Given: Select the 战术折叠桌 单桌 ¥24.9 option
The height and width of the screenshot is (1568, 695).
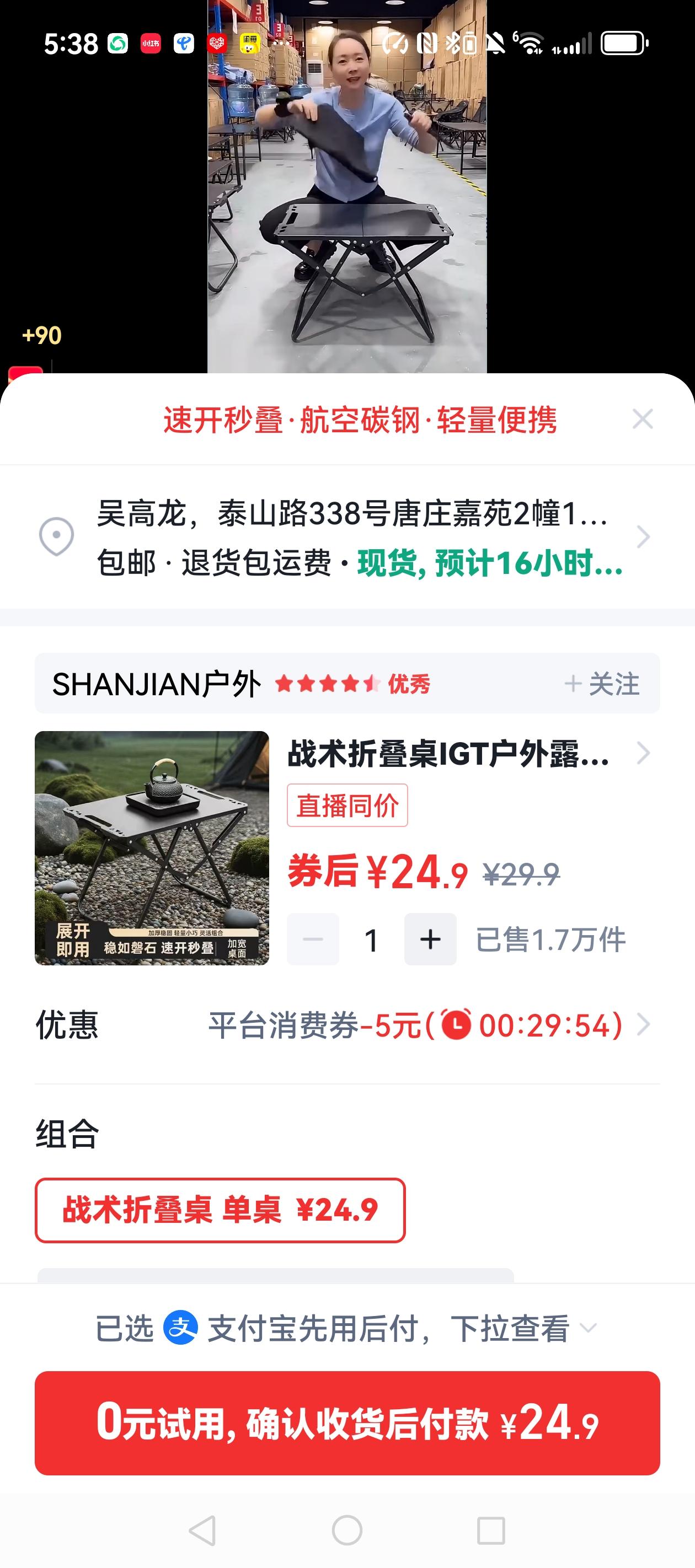Looking at the screenshot, I should pos(220,1210).
